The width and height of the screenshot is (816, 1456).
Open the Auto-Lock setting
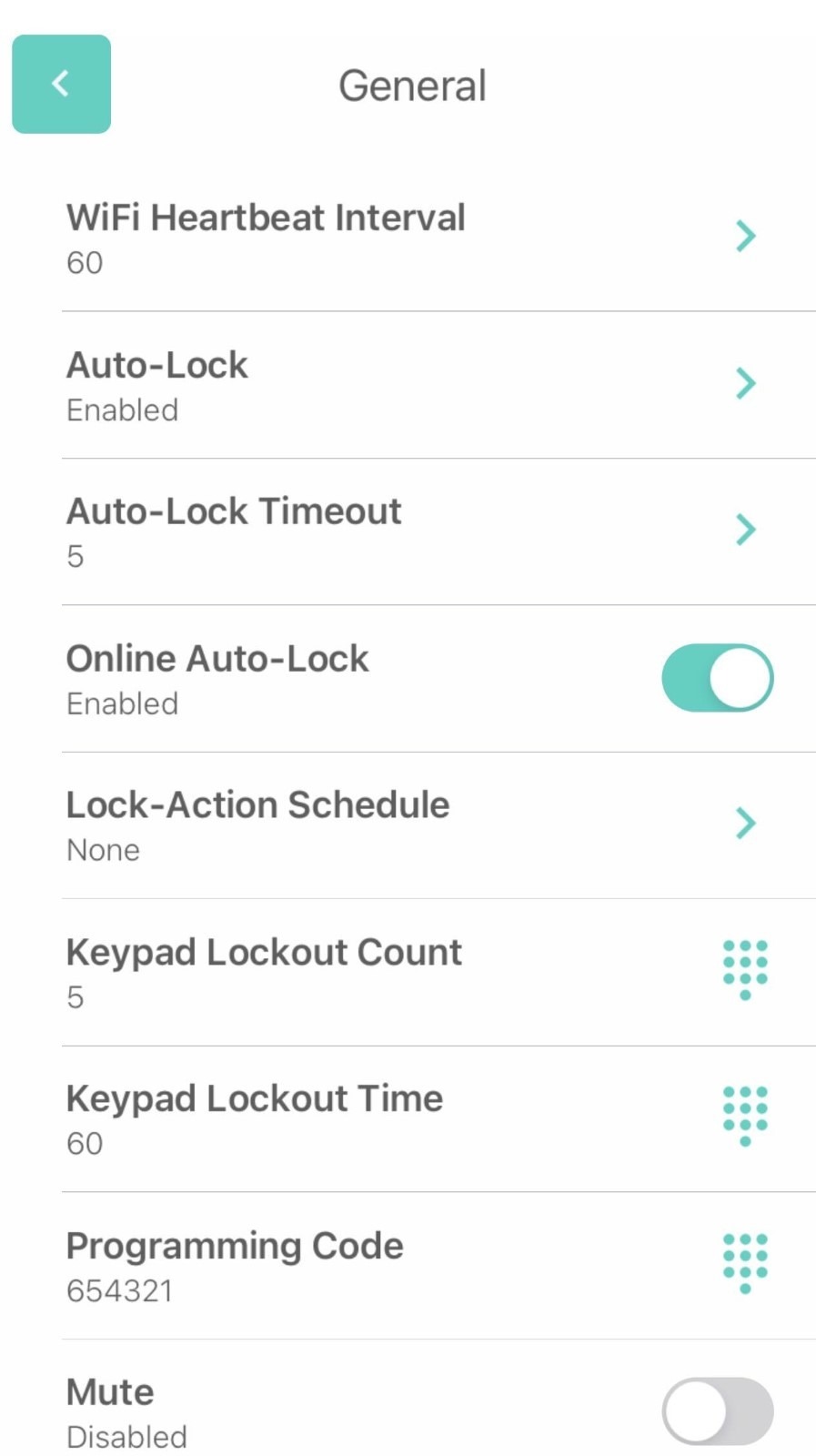[x=438, y=385]
